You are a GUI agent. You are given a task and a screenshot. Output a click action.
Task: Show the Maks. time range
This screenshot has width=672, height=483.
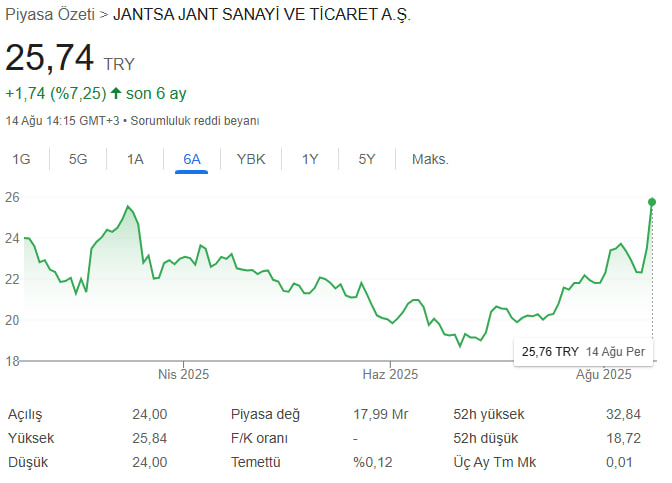[x=430, y=159]
